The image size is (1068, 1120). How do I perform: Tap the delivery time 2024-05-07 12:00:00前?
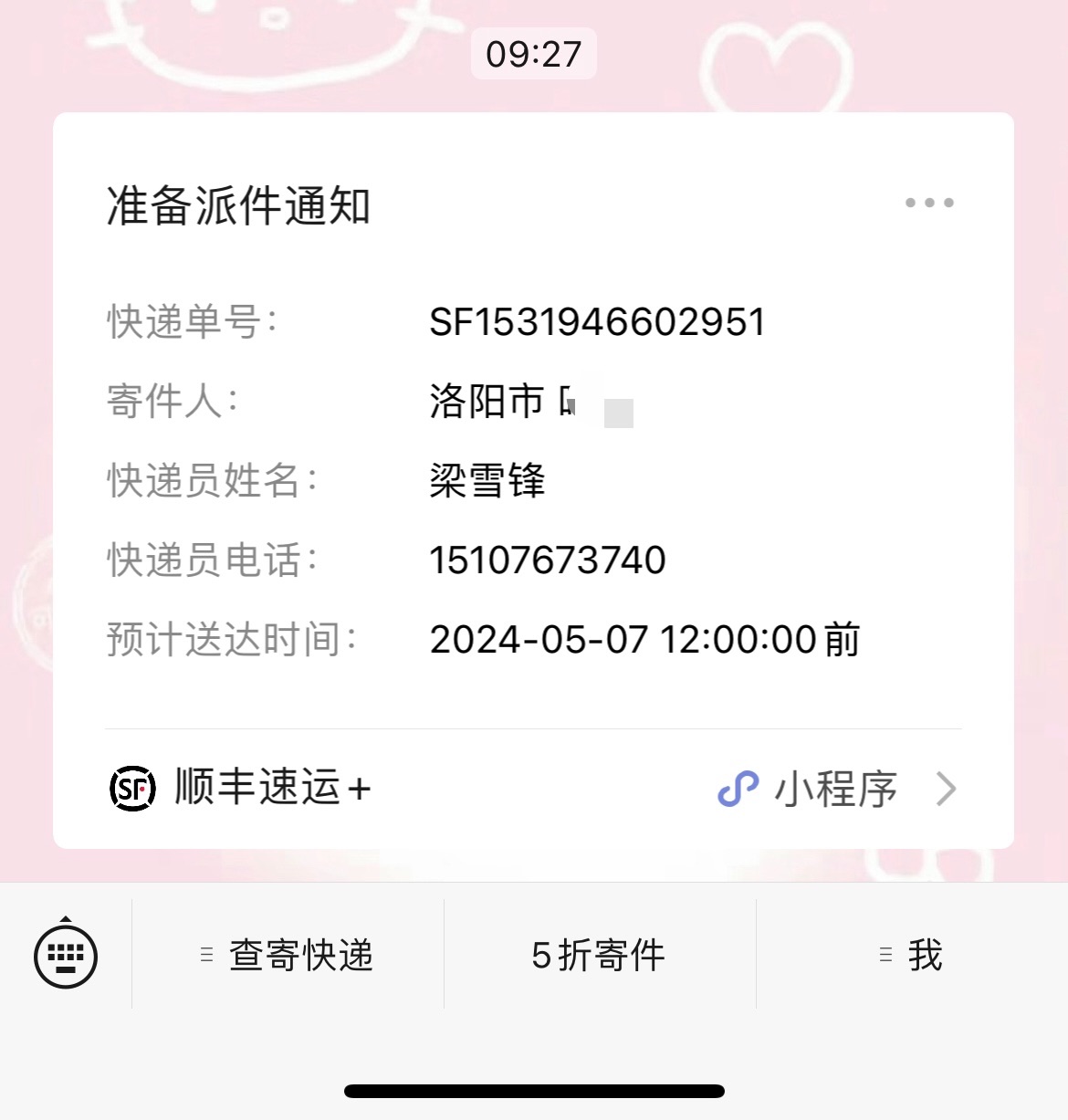click(645, 639)
